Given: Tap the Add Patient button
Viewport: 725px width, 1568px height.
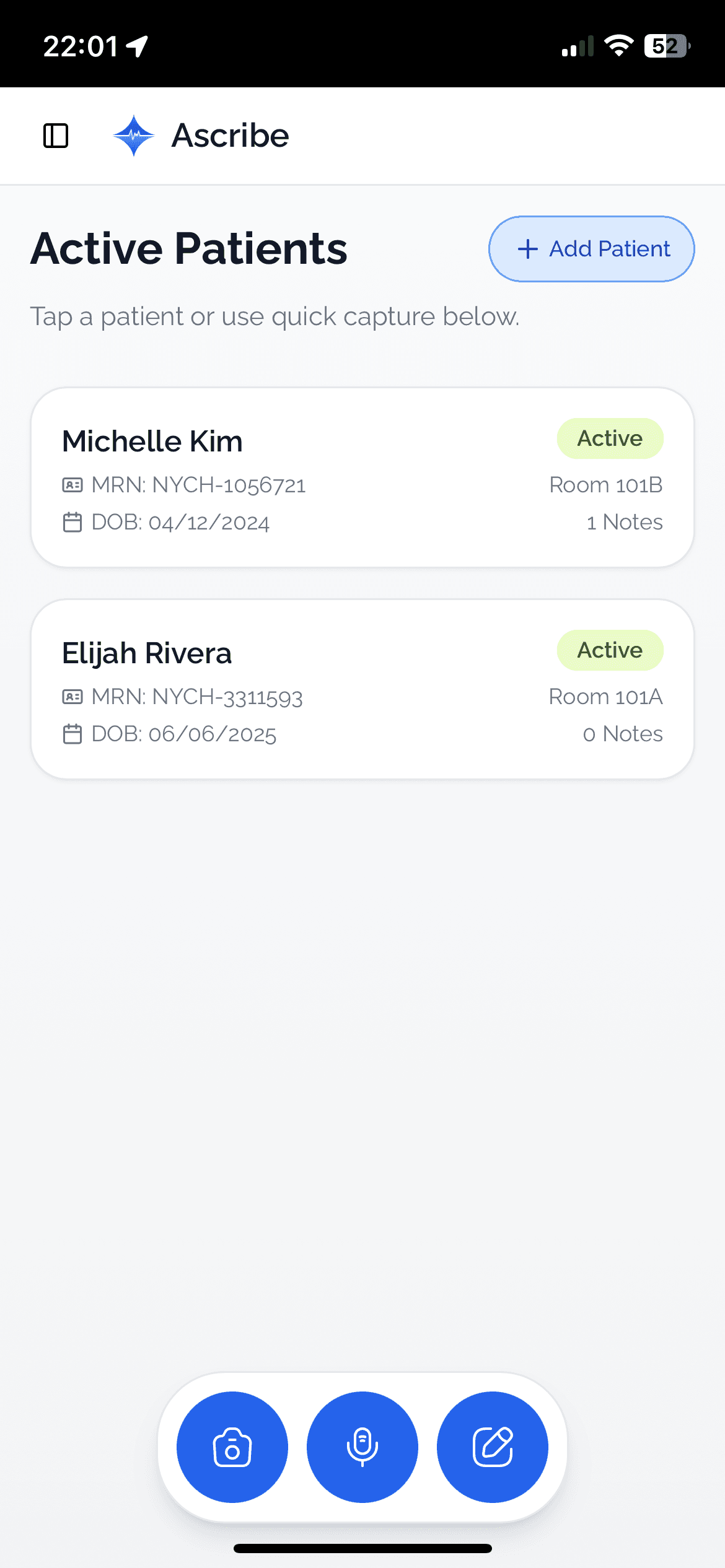Looking at the screenshot, I should point(591,249).
